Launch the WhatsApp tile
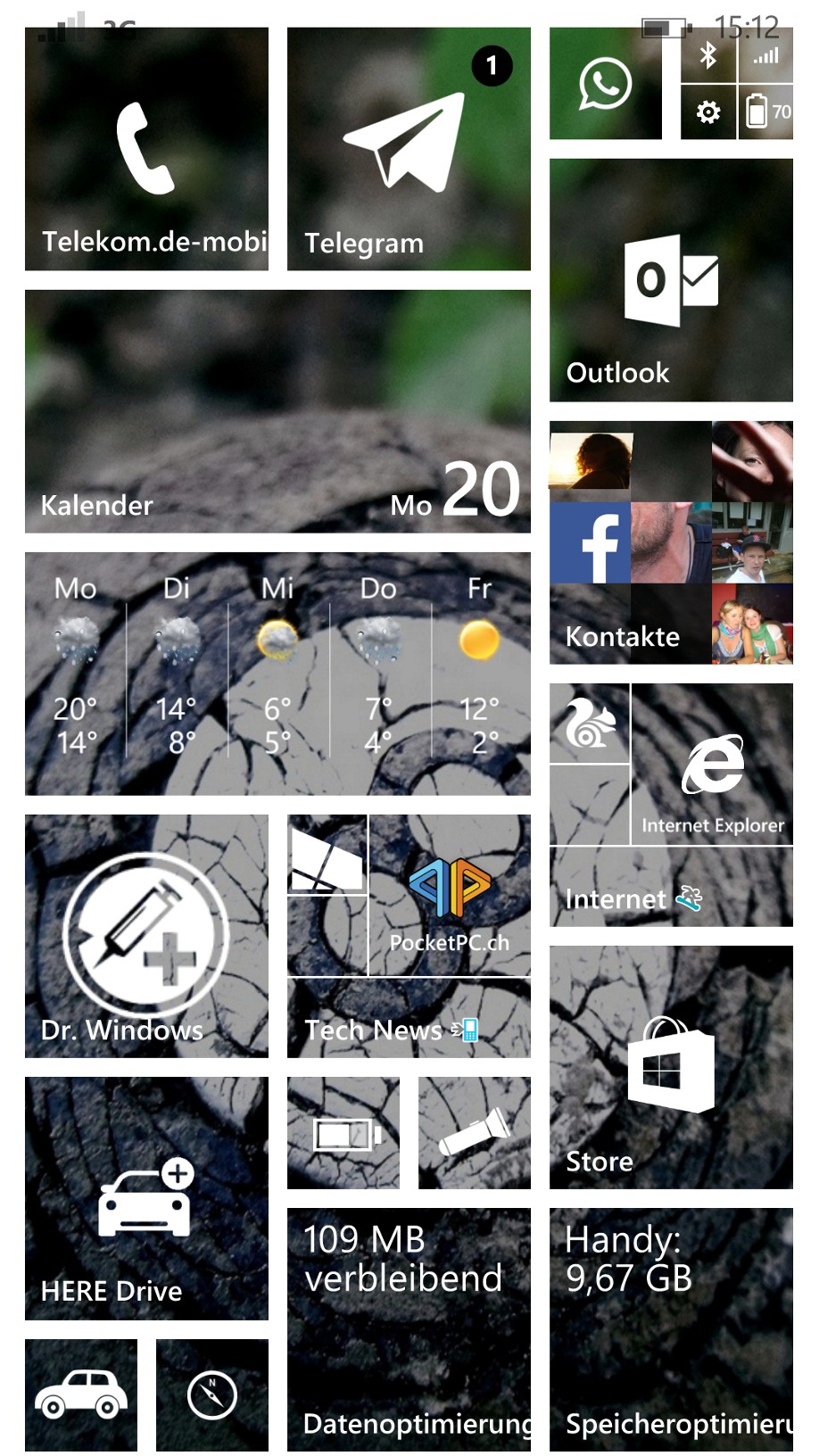The width and height of the screenshot is (819, 1456). [605, 85]
